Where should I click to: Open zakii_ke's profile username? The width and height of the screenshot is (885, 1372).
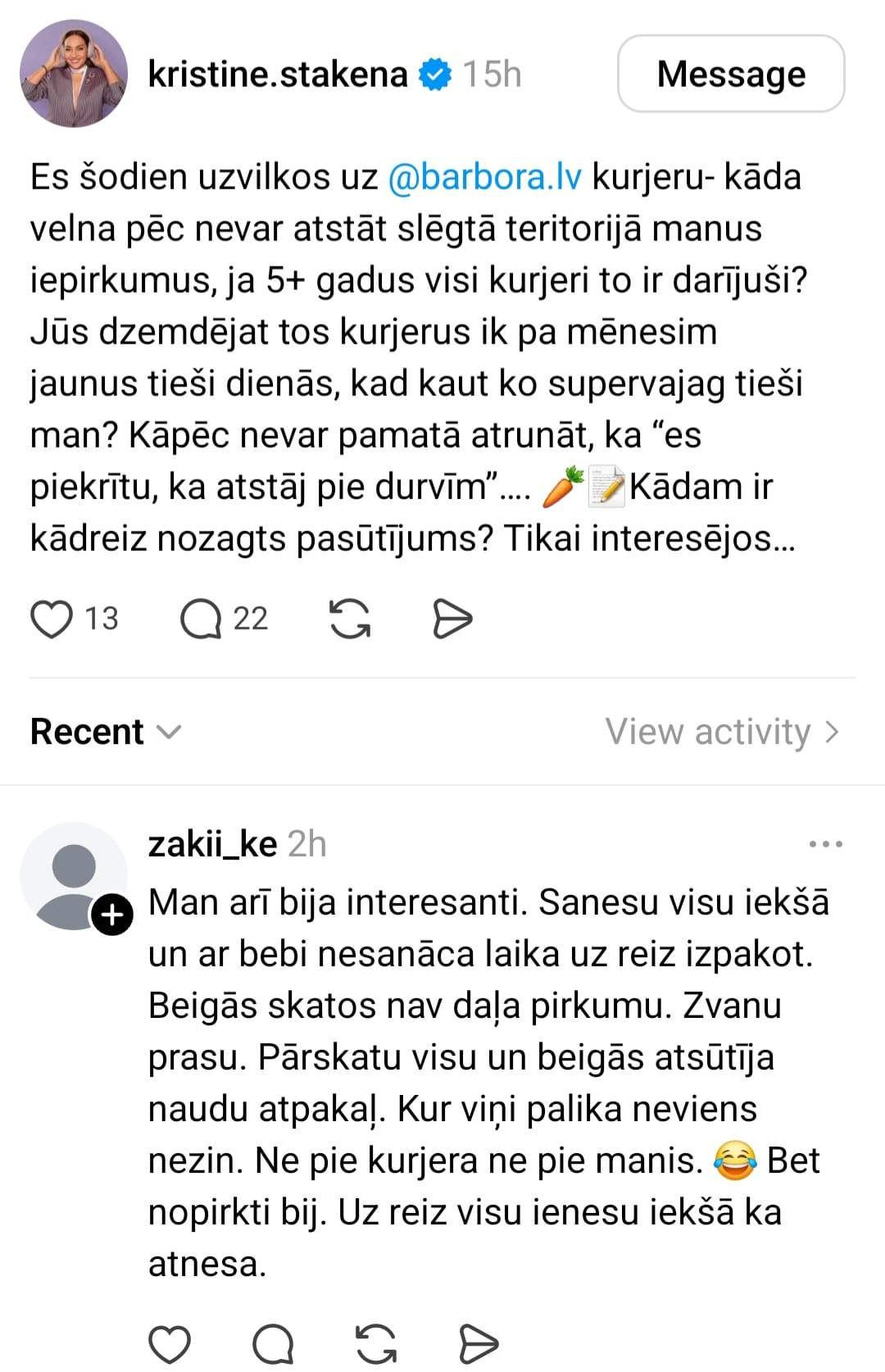tap(212, 843)
